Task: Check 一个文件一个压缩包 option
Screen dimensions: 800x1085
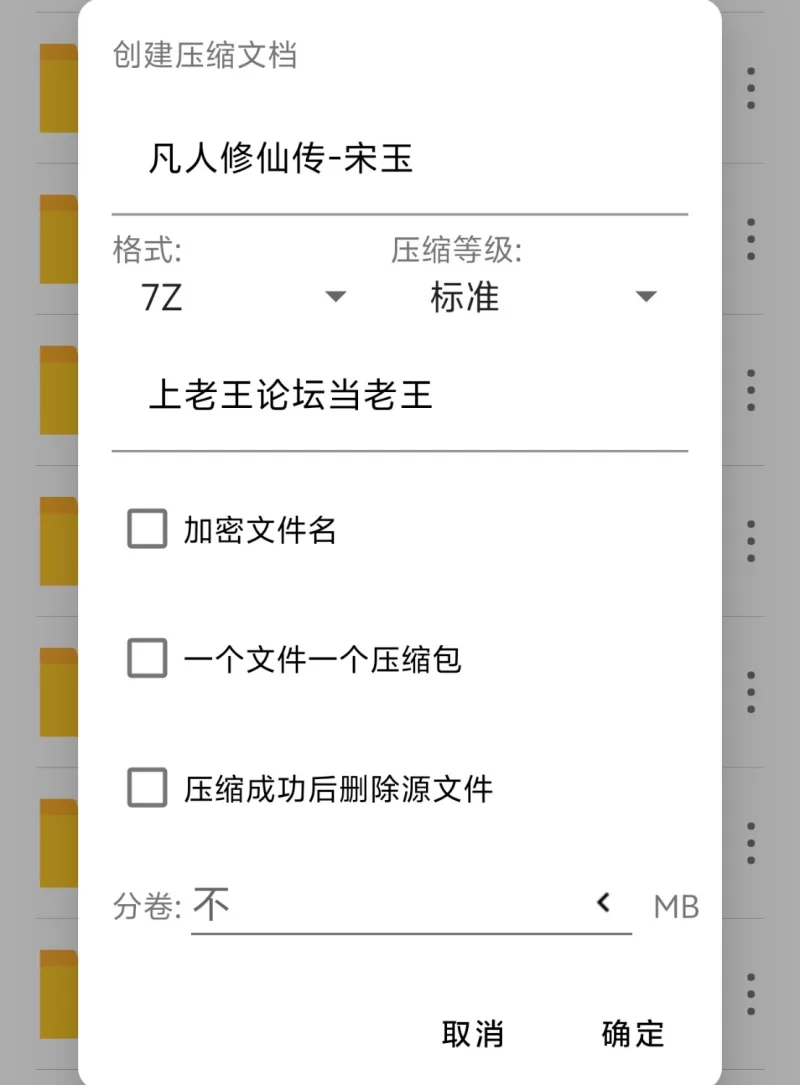Action: pos(146,659)
